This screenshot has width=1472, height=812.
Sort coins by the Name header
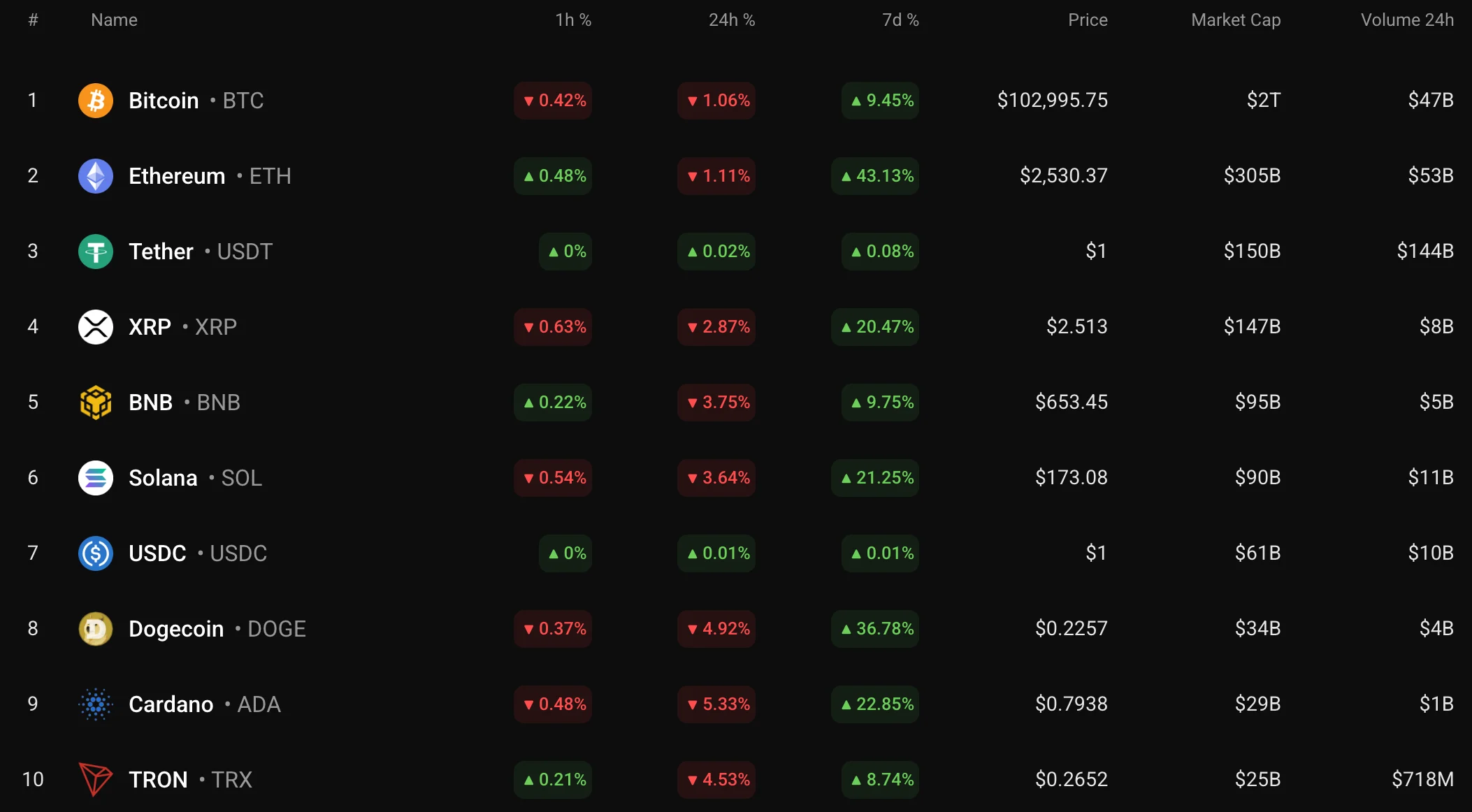pyautogui.click(x=114, y=20)
